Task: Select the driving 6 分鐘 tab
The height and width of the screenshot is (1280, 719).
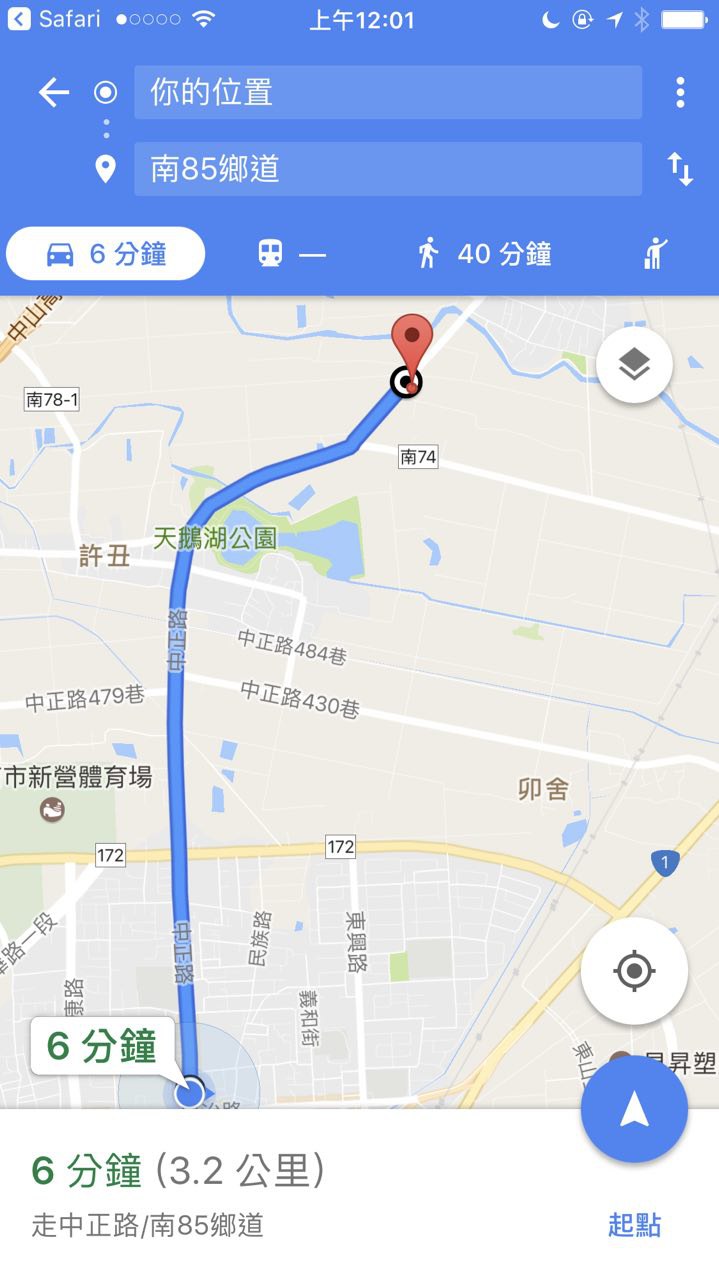Action: tap(106, 254)
